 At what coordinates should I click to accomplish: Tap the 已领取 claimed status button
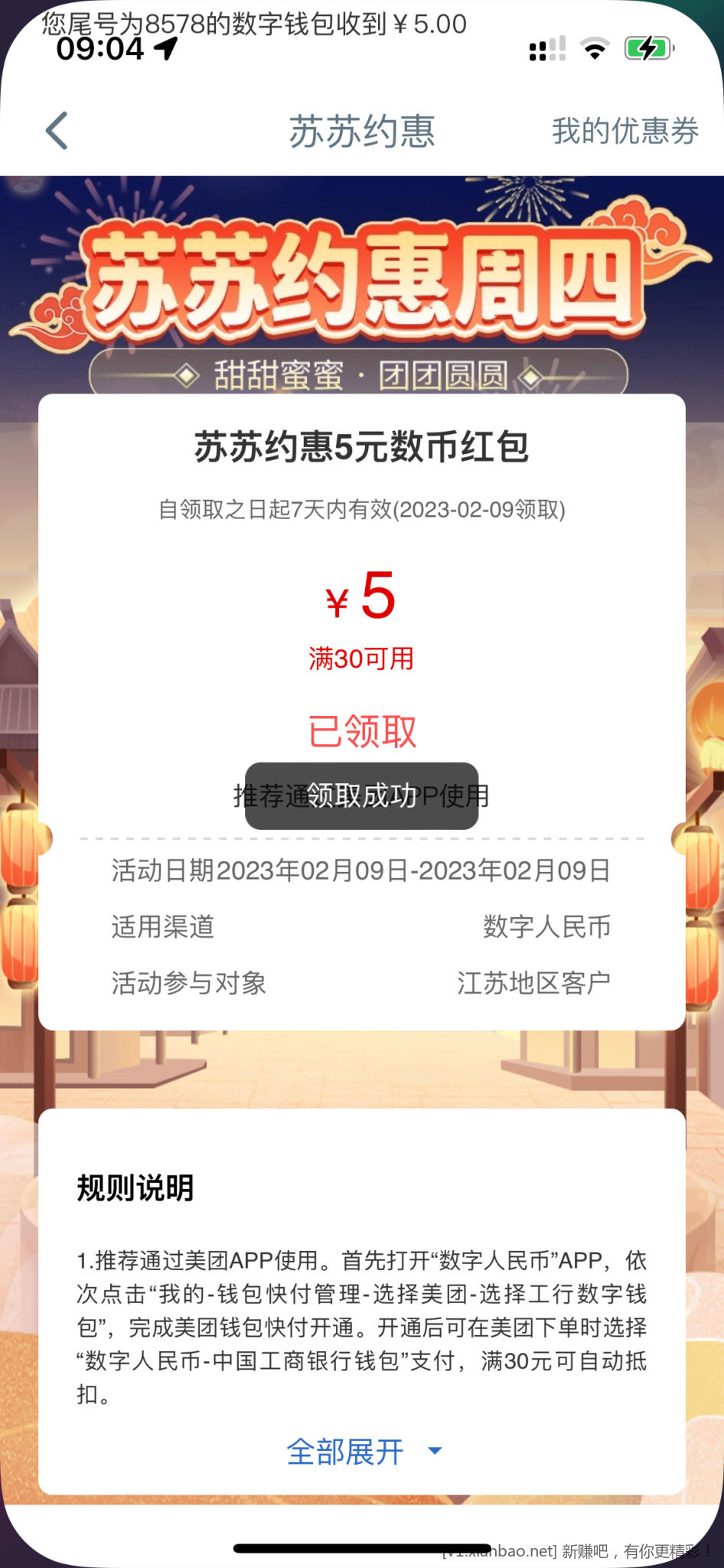pyautogui.click(x=362, y=731)
